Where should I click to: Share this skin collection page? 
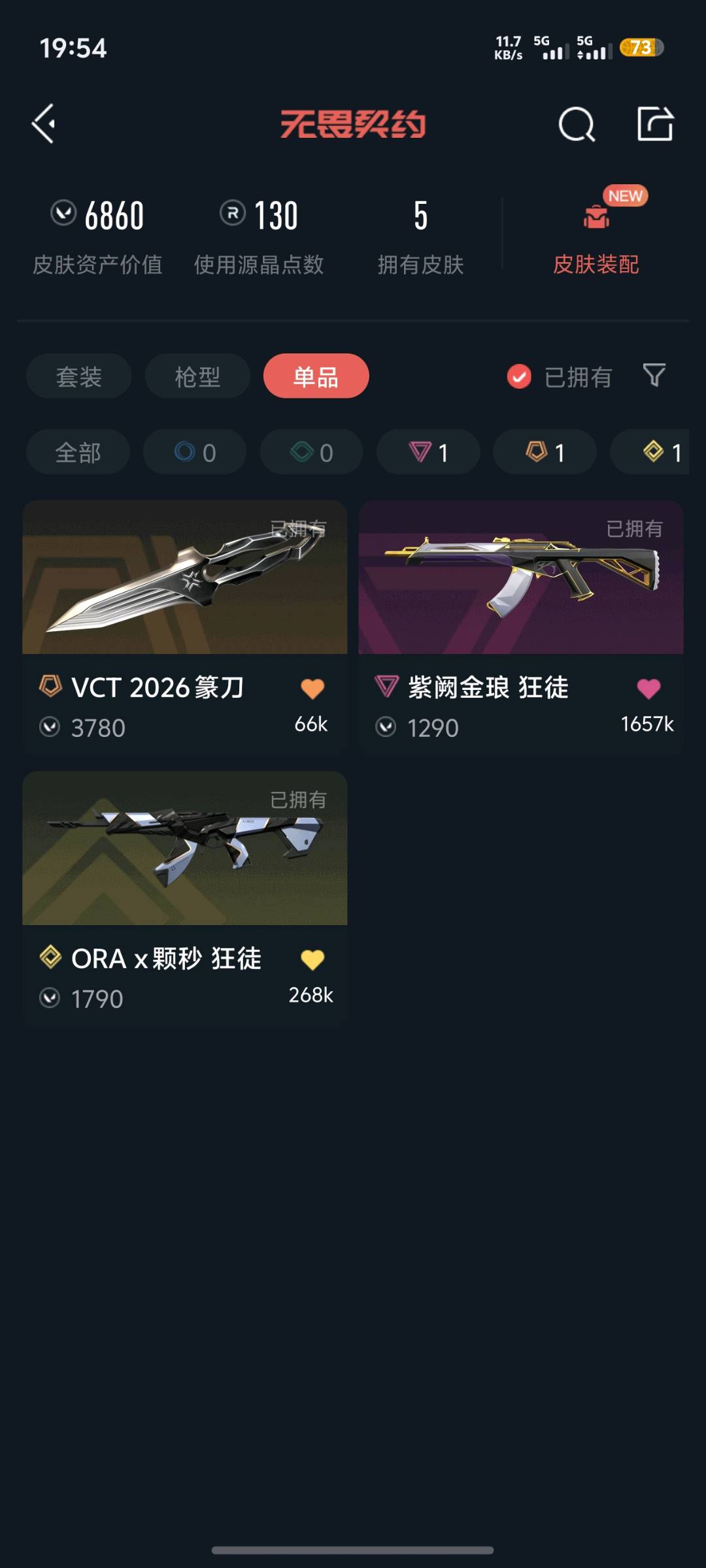655,123
